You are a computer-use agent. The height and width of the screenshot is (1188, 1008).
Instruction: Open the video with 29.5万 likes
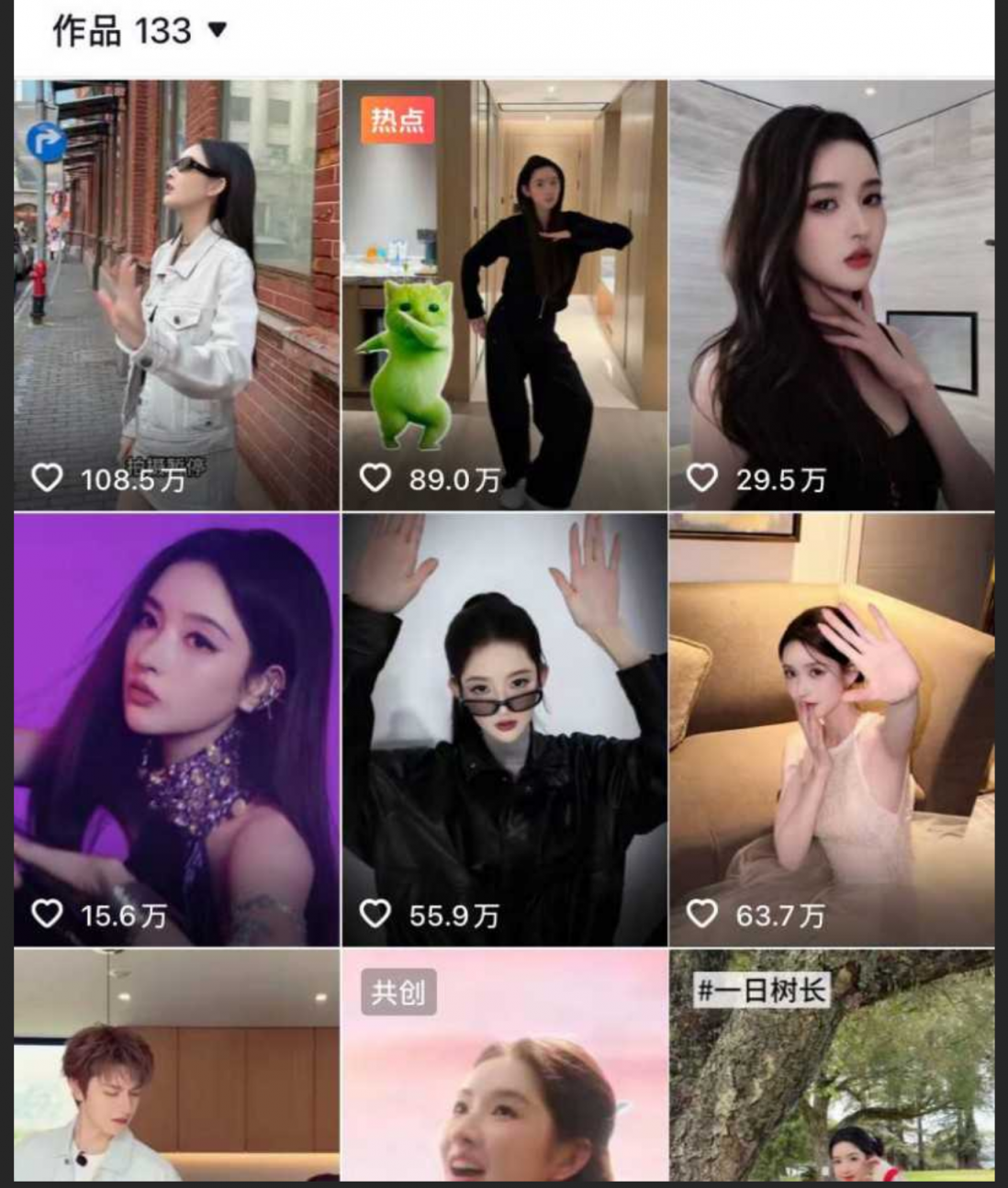tap(831, 294)
